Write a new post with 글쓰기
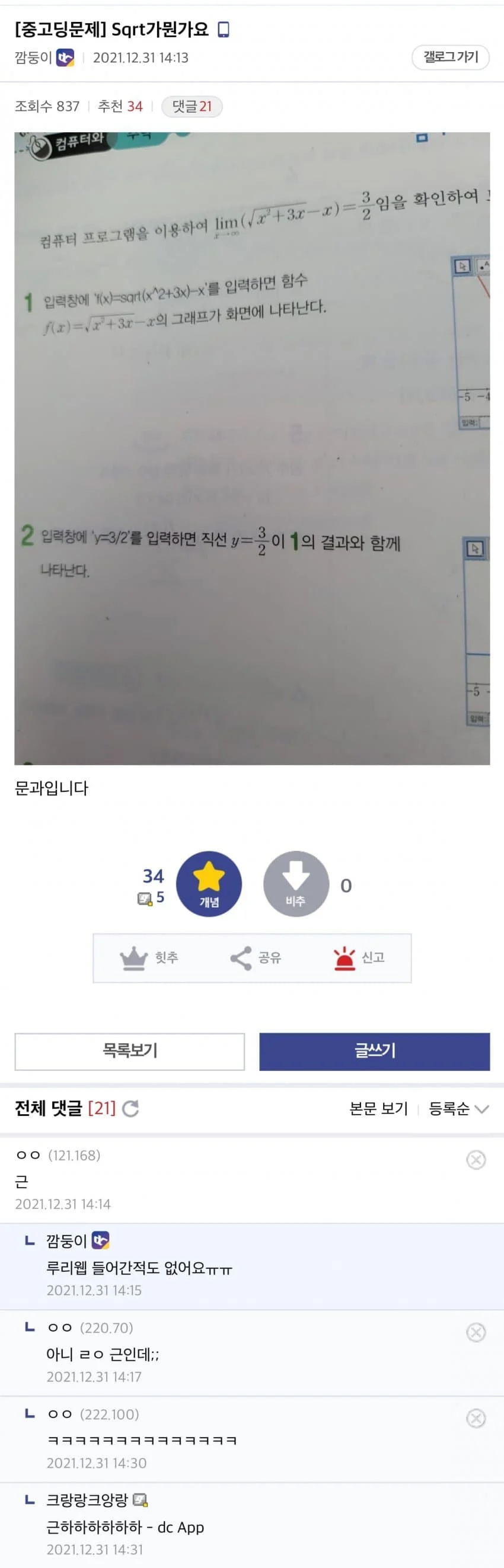This screenshot has width=504, height=1568. point(374,1051)
